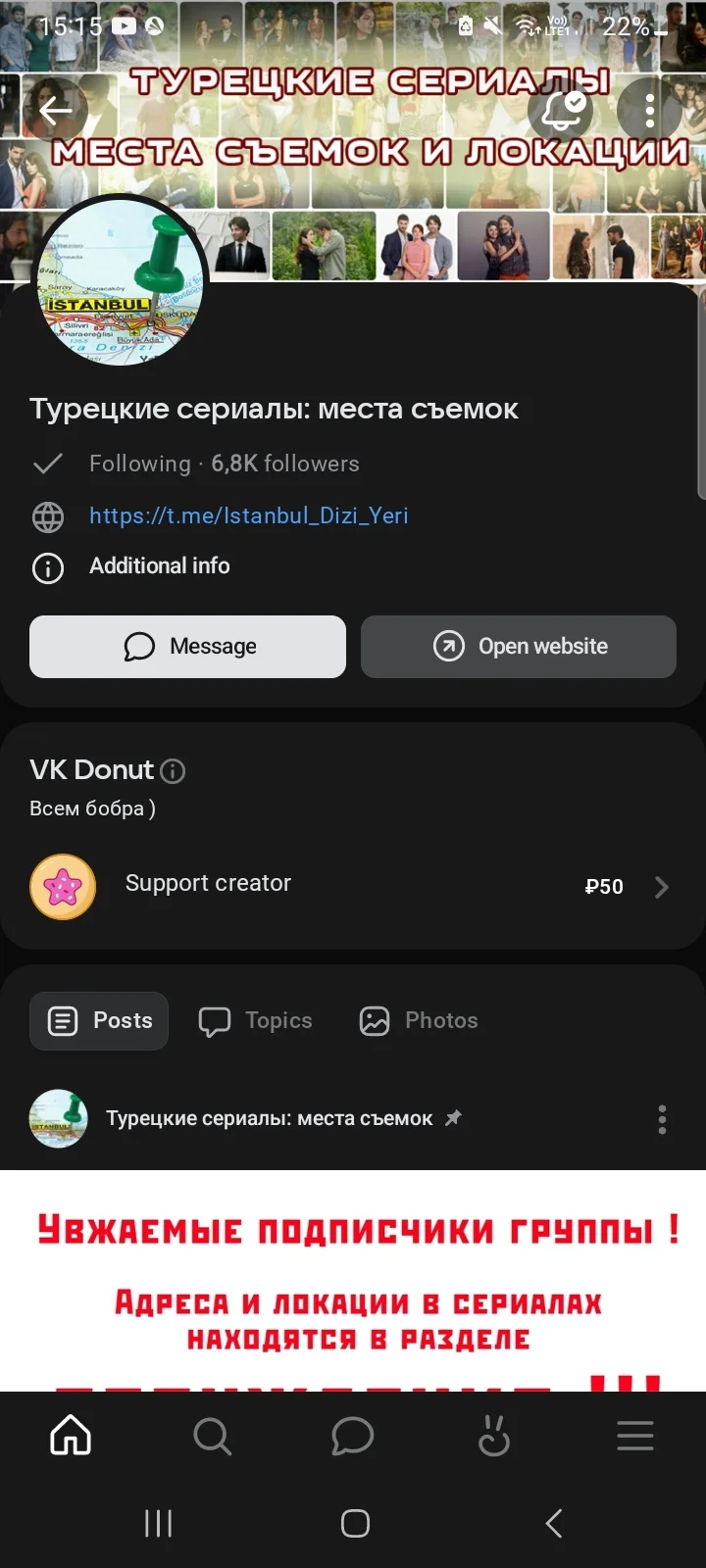This screenshot has height=1568, width=706.
Task: Tap the Following status
Action: pos(139,464)
